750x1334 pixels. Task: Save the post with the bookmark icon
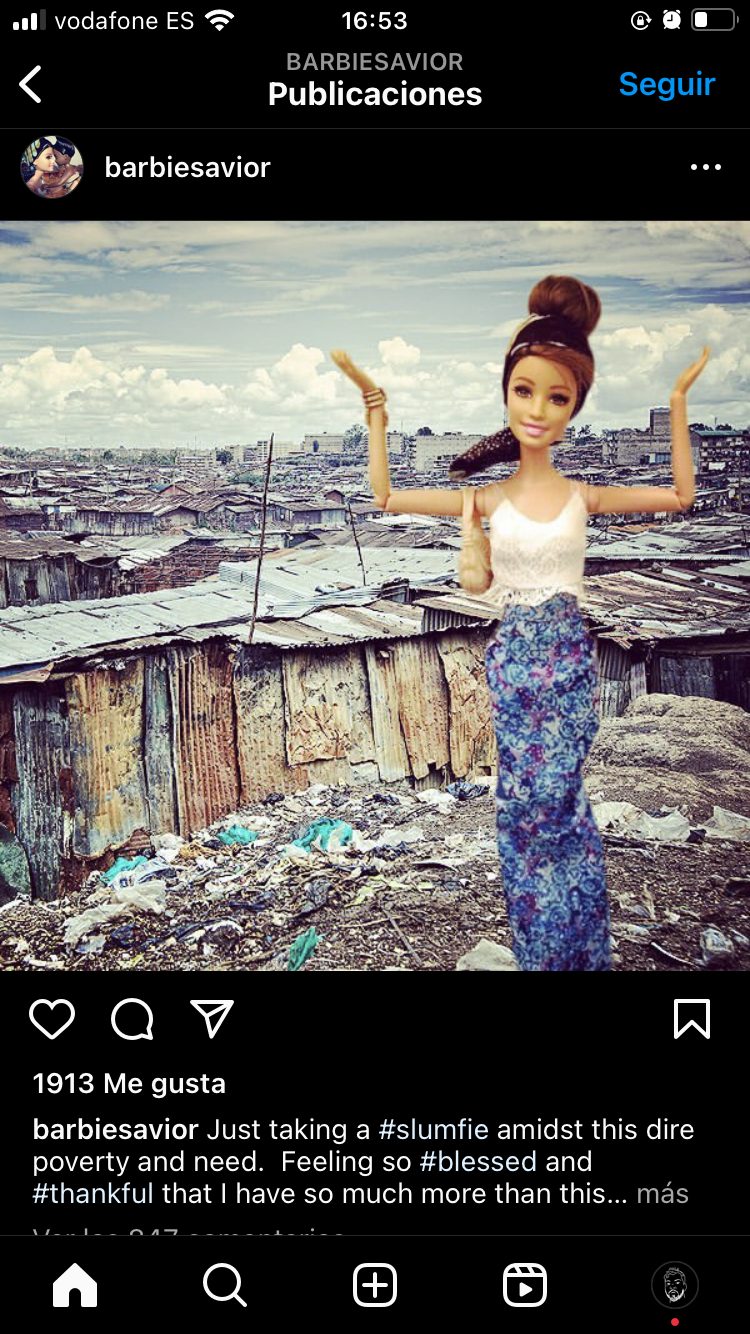[x=692, y=1019]
